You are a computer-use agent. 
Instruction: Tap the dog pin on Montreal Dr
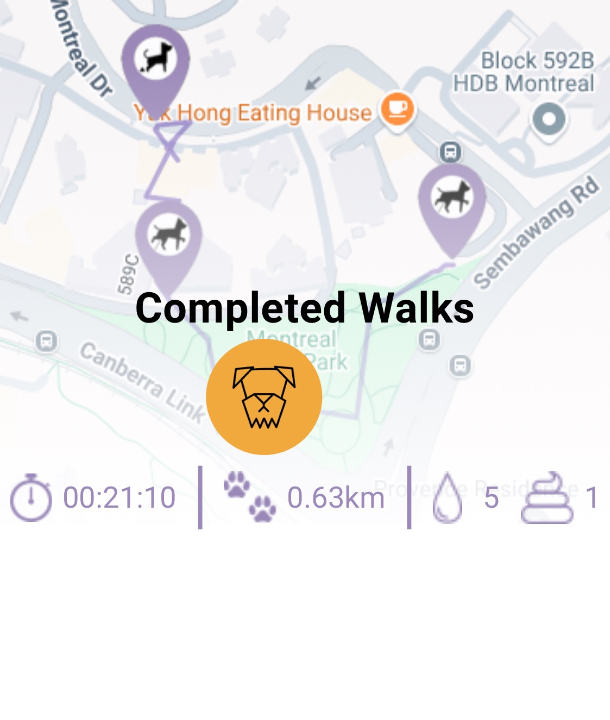tap(156, 63)
